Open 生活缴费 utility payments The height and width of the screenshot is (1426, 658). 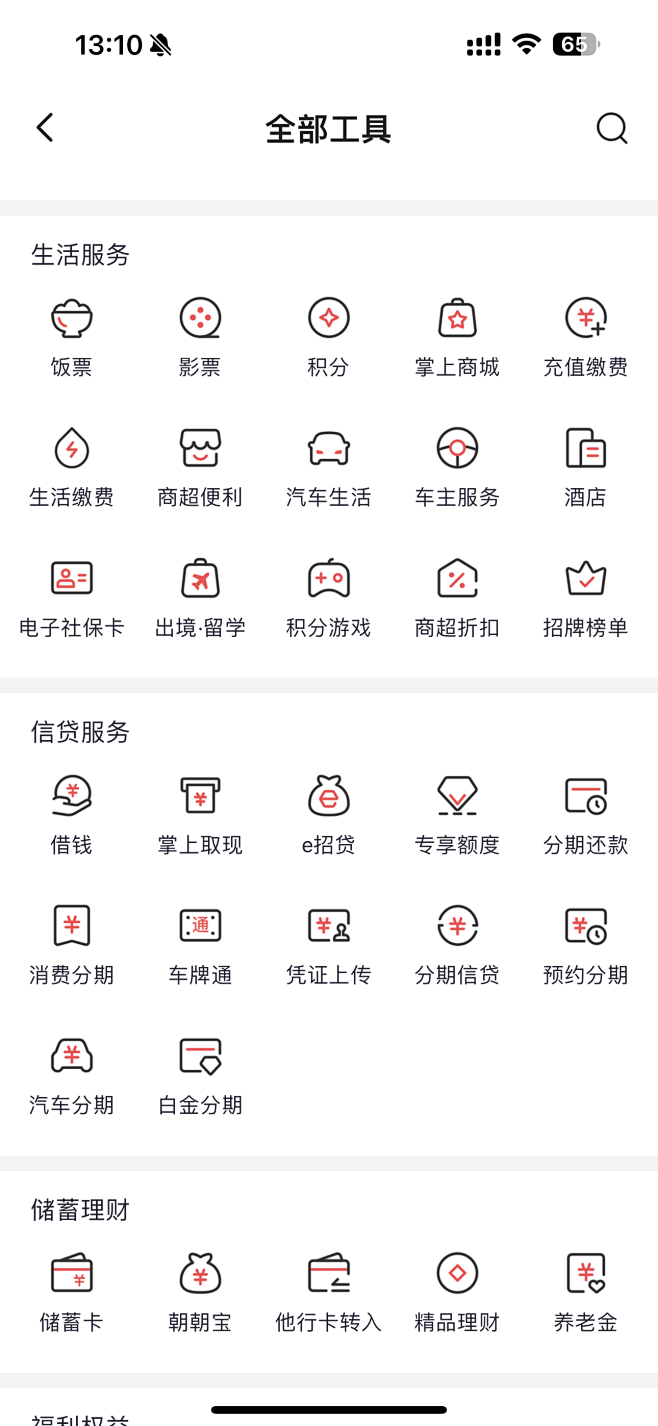click(x=72, y=468)
